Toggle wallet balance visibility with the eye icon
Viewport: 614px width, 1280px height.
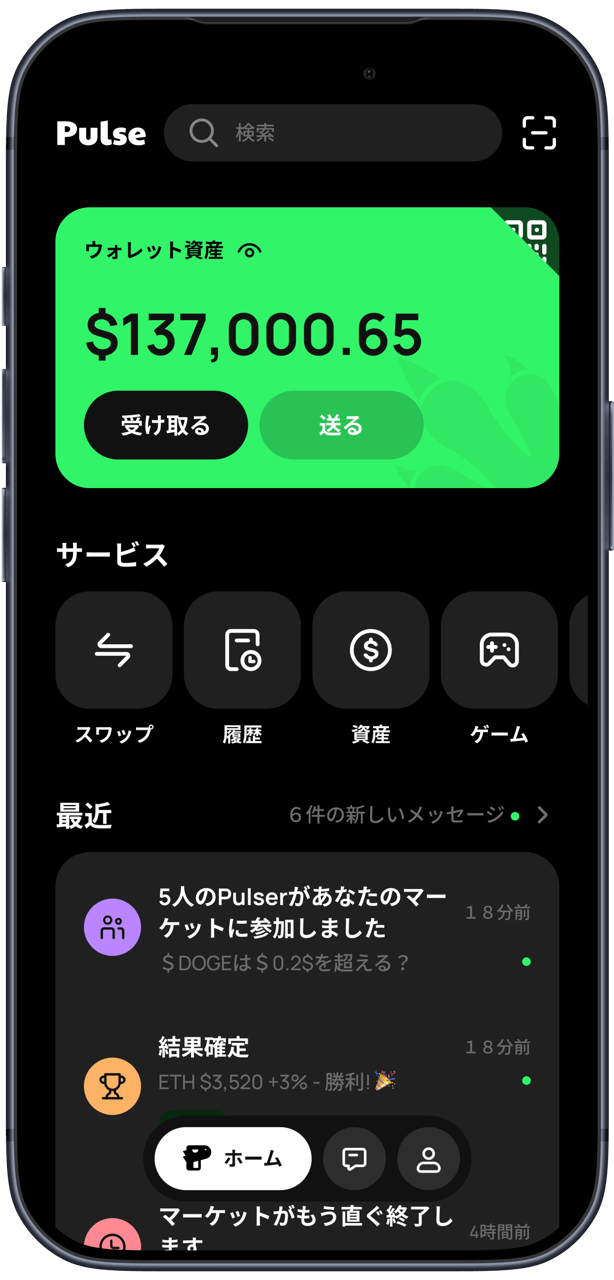tap(250, 251)
